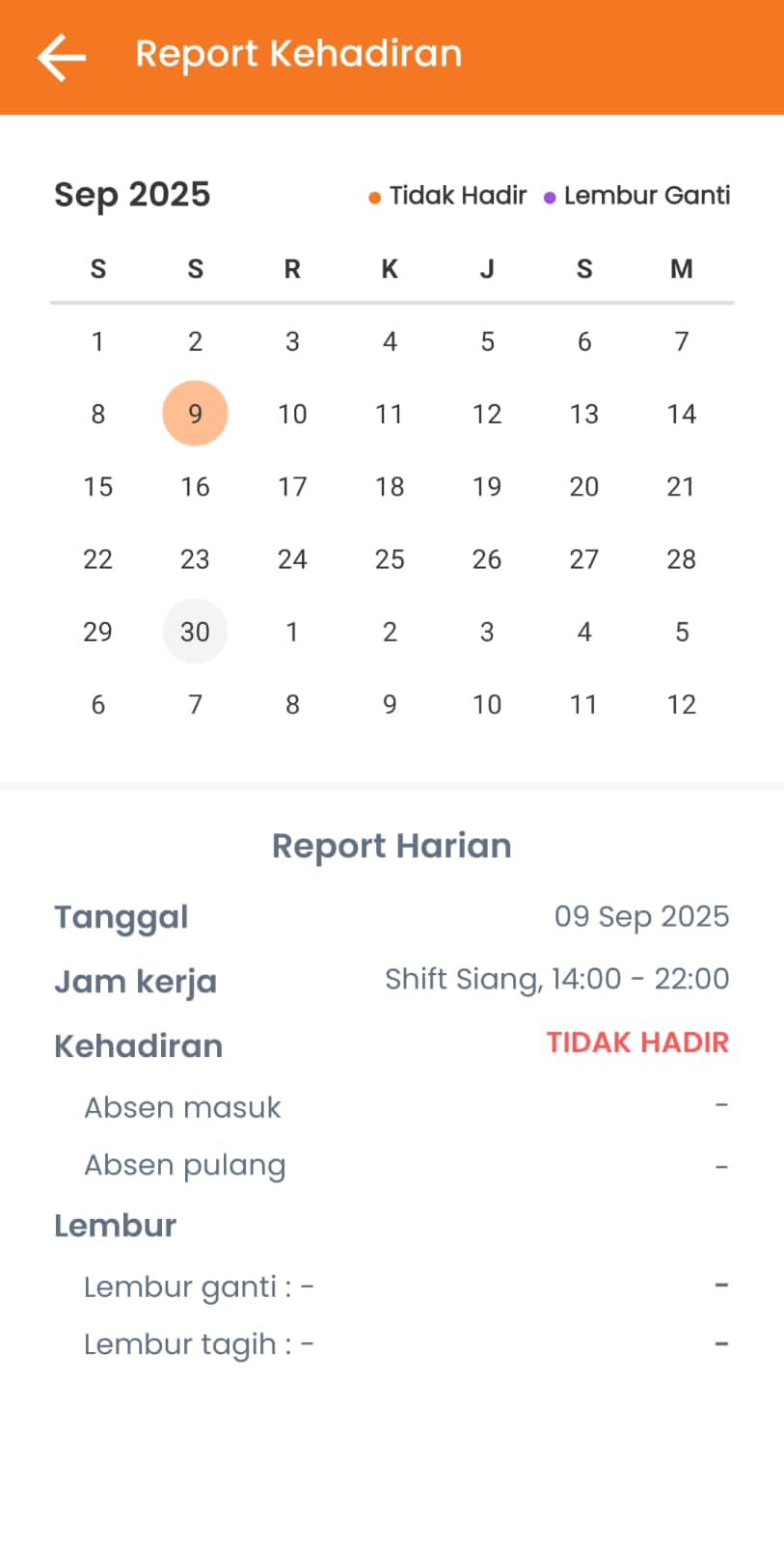Image resolution: width=784 pixels, height=1543 pixels.
Task: Pick September 12 in the calendar
Action: tap(487, 414)
